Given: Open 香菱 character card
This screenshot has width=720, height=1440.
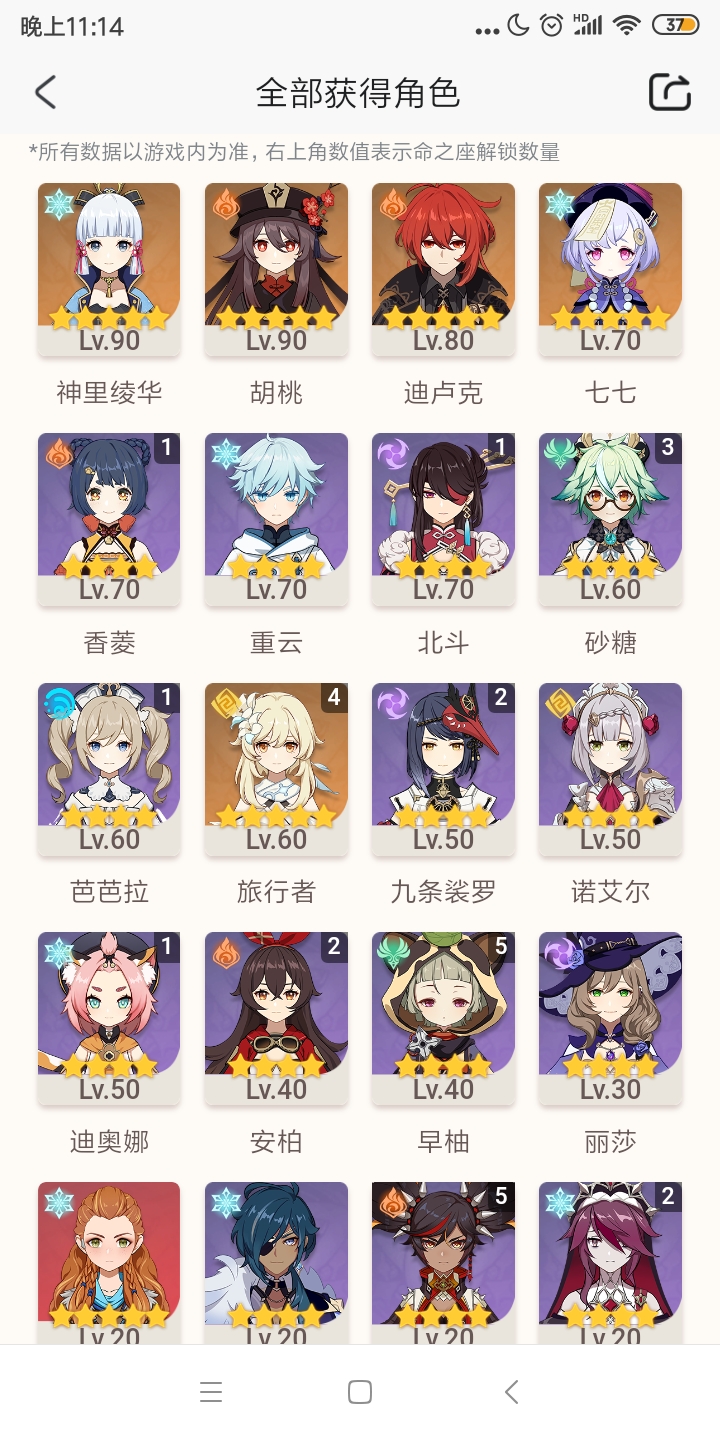Looking at the screenshot, I should pyautogui.click(x=109, y=520).
